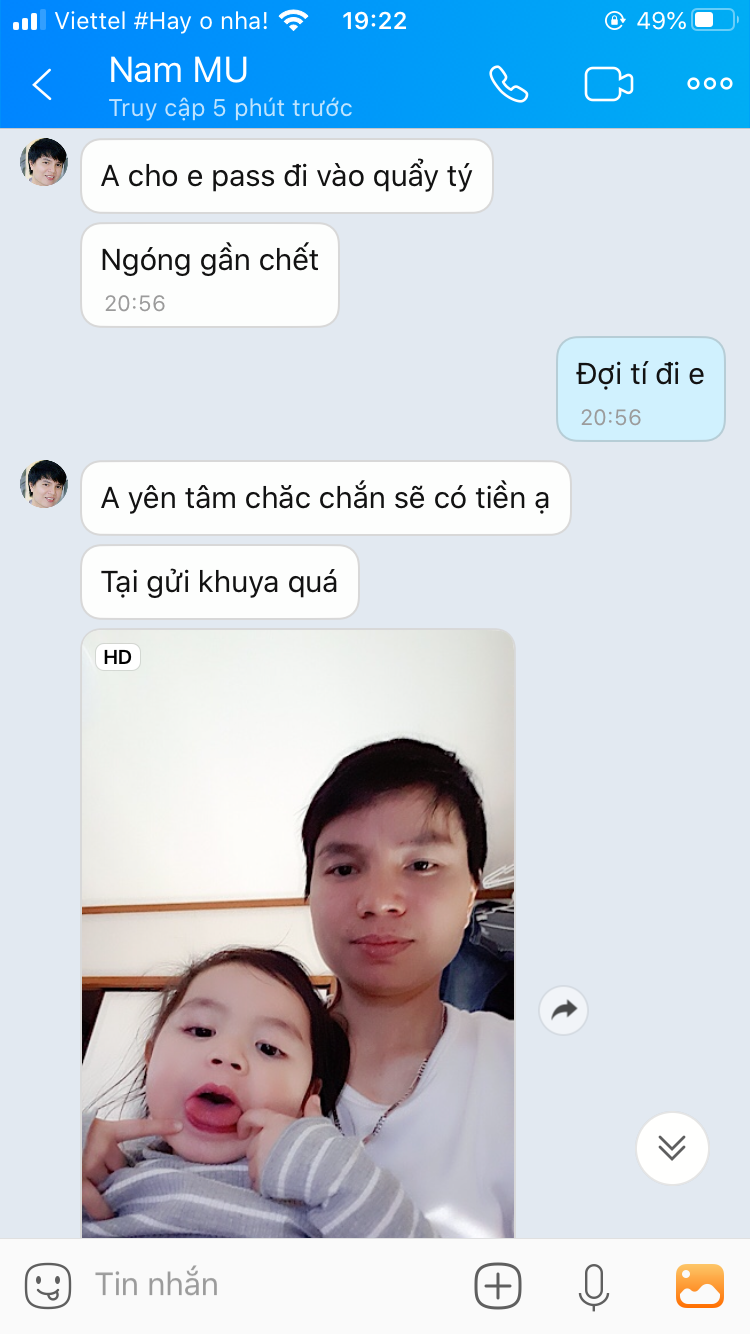Open the photo gallery picker

click(x=700, y=1286)
